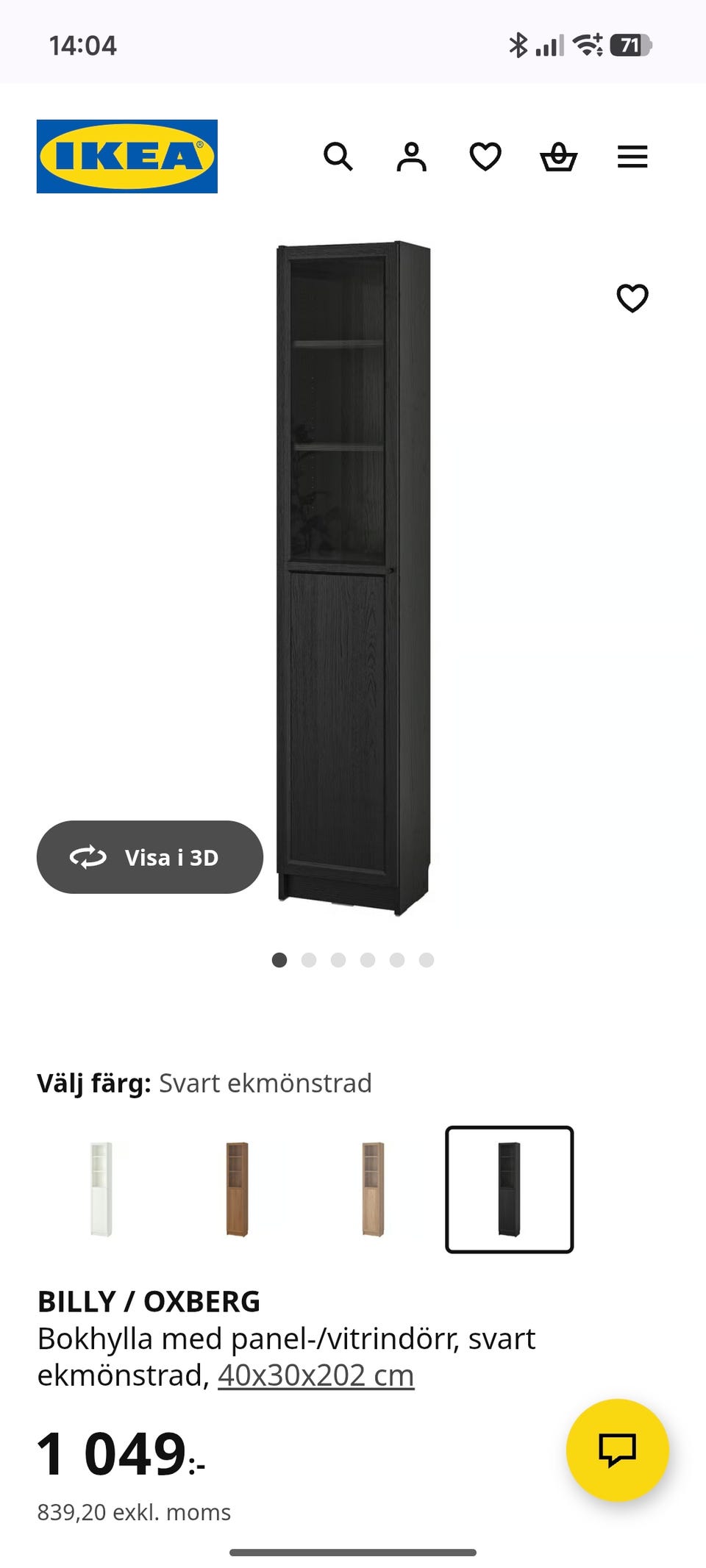
Task: Open the shopping basket
Action: click(x=559, y=157)
